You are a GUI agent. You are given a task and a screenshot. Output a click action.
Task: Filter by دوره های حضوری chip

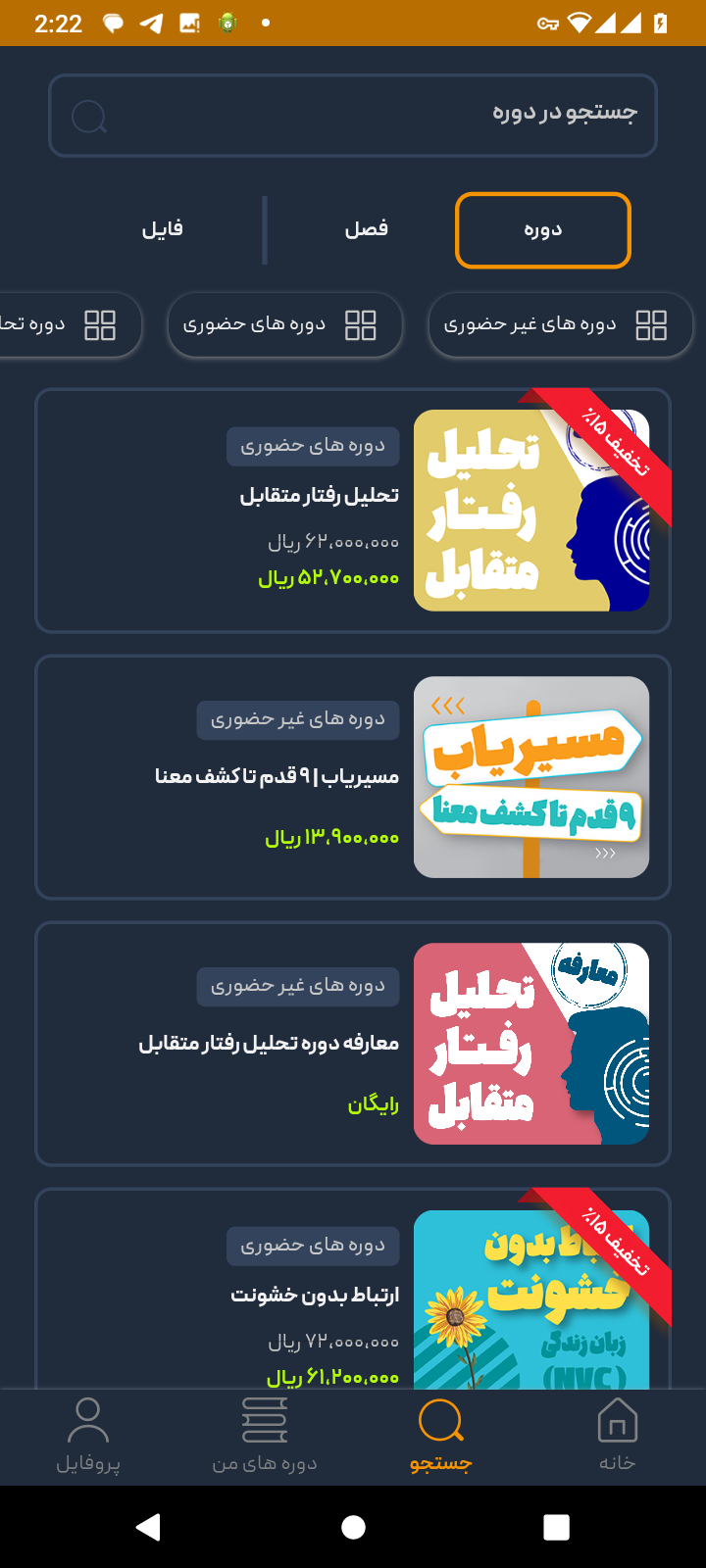(284, 325)
